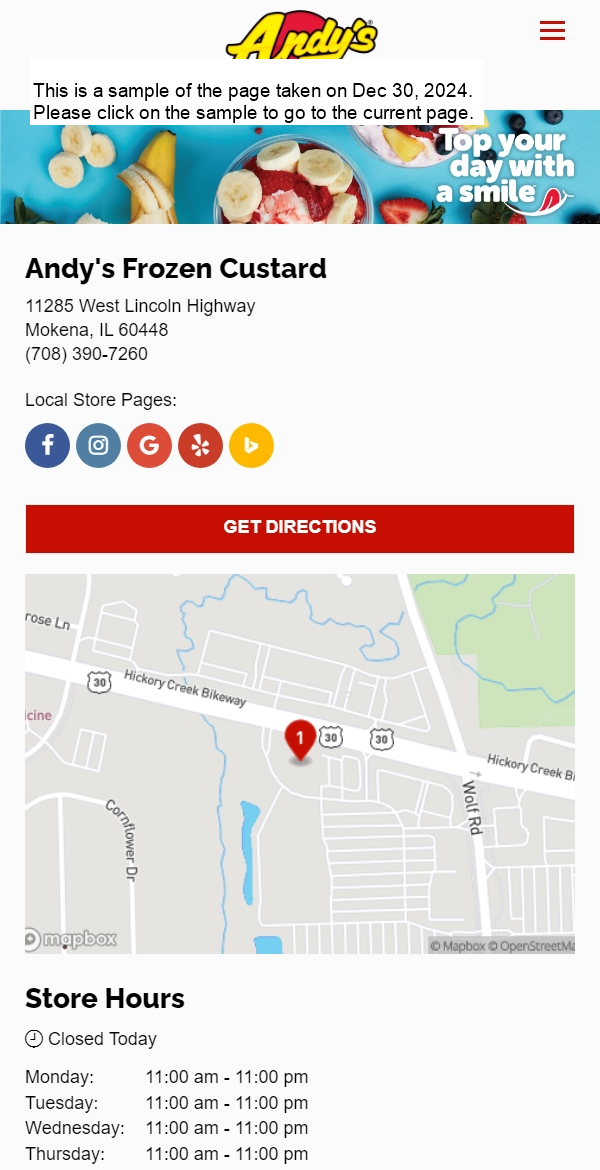The width and height of the screenshot is (600, 1170).
Task: Open the store's Facebook page
Action: [x=47, y=446]
